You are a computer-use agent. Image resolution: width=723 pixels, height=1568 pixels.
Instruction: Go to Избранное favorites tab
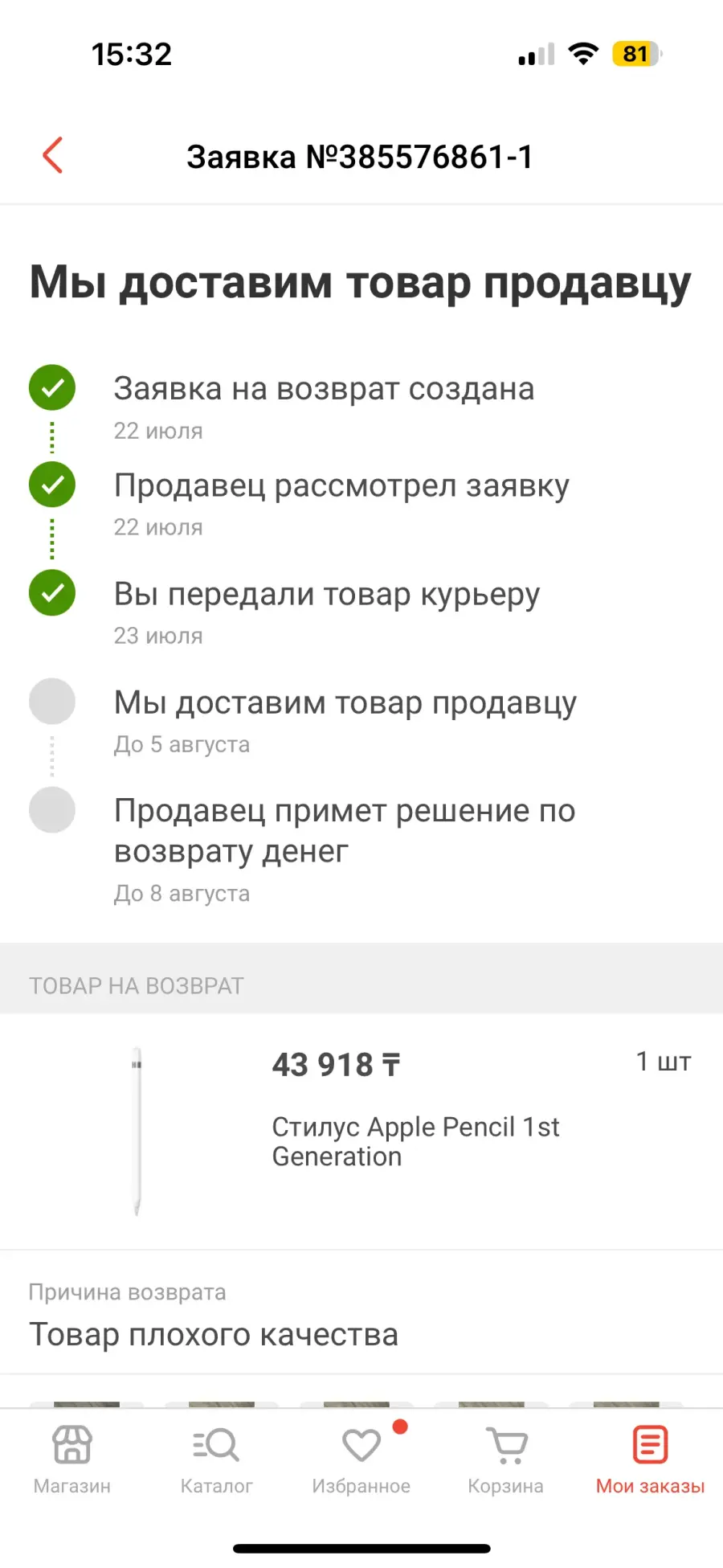pos(361,1460)
